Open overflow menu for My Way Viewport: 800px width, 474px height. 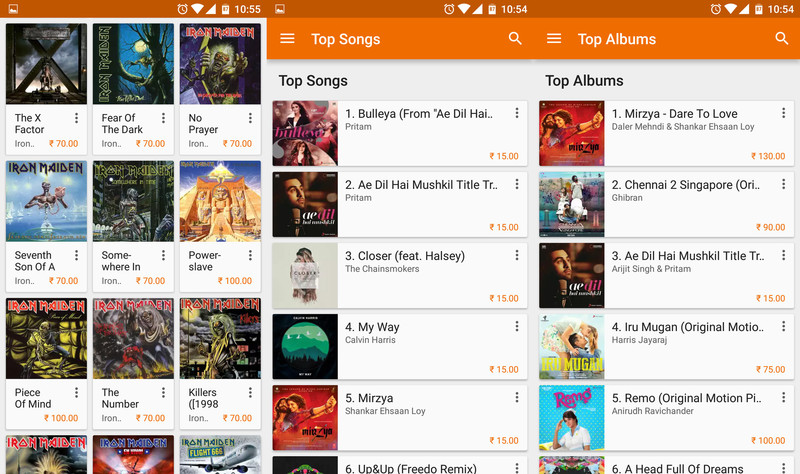point(517,327)
